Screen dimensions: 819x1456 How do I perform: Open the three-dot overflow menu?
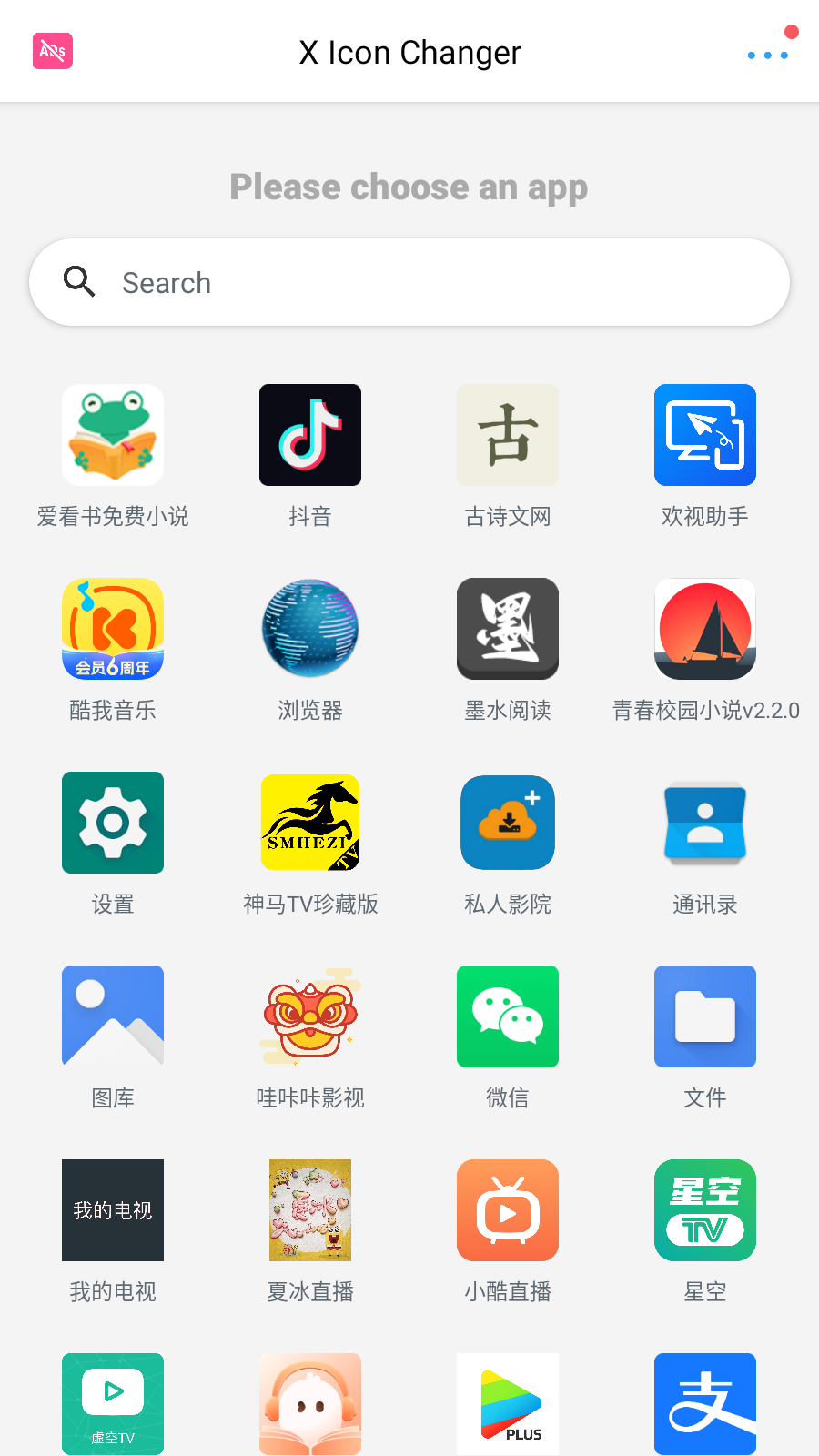(x=767, y=56)
